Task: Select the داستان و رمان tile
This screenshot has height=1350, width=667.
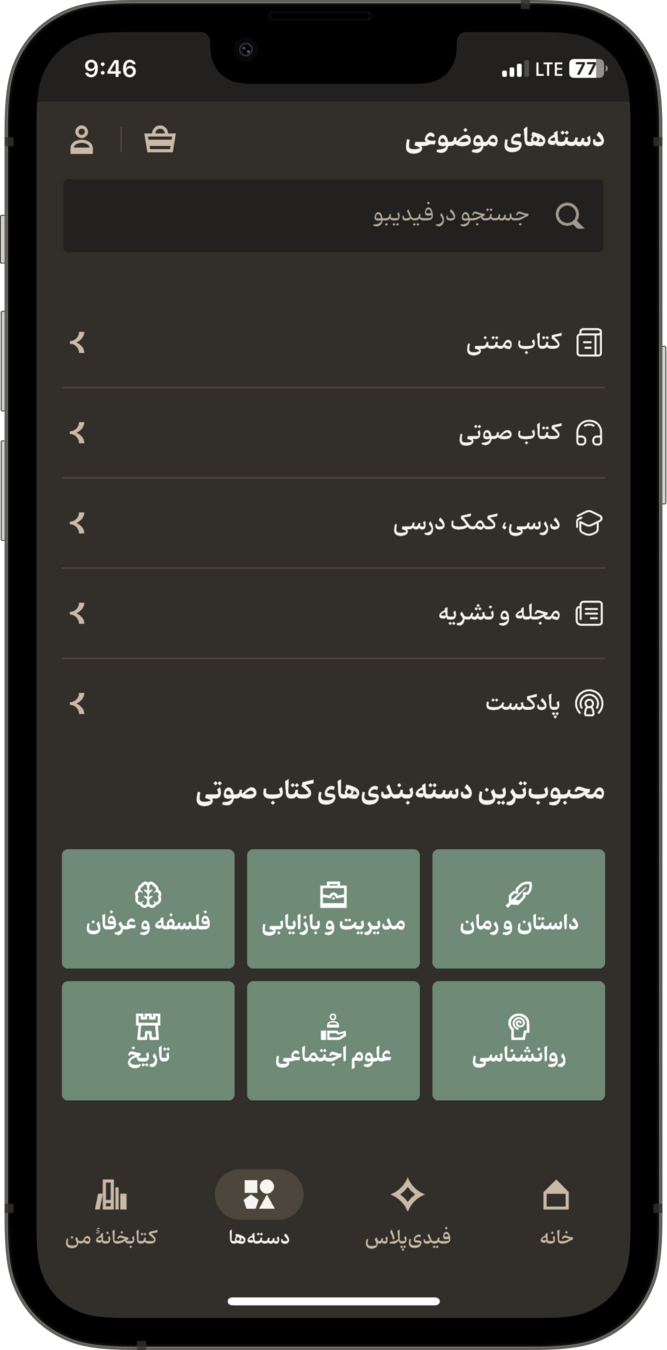Action: [518, 909]
